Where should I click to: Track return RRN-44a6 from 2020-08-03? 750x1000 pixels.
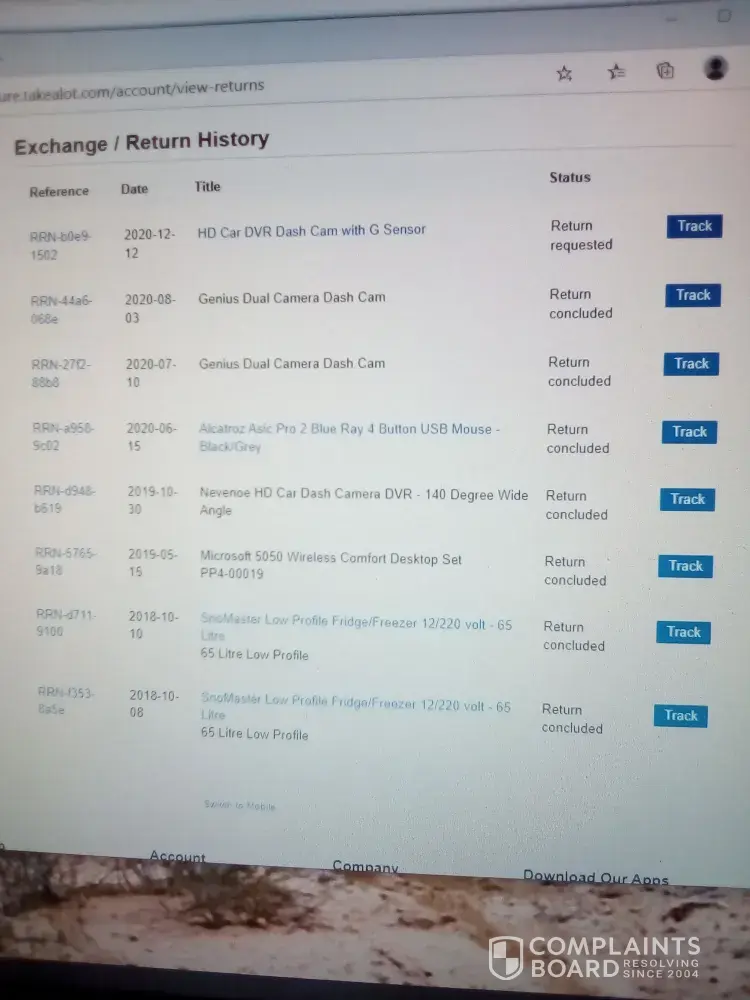692,295
